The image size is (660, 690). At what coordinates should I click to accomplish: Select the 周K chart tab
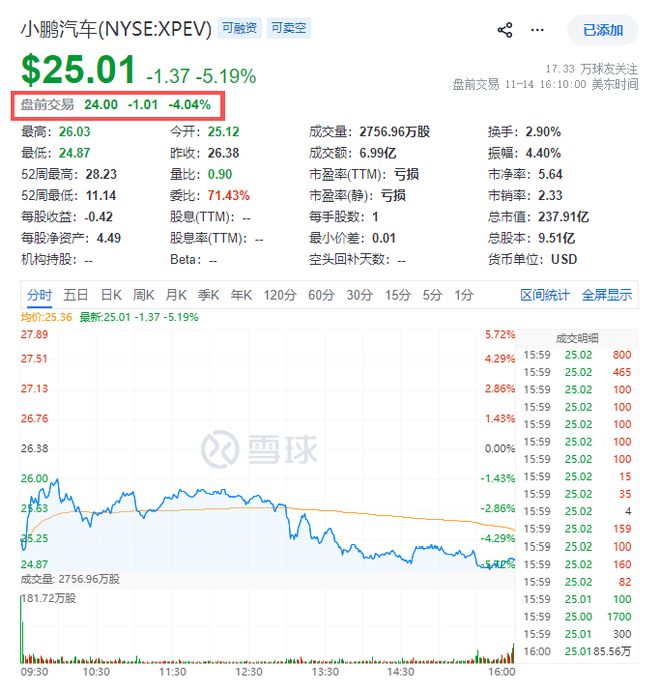coord(143,295)
